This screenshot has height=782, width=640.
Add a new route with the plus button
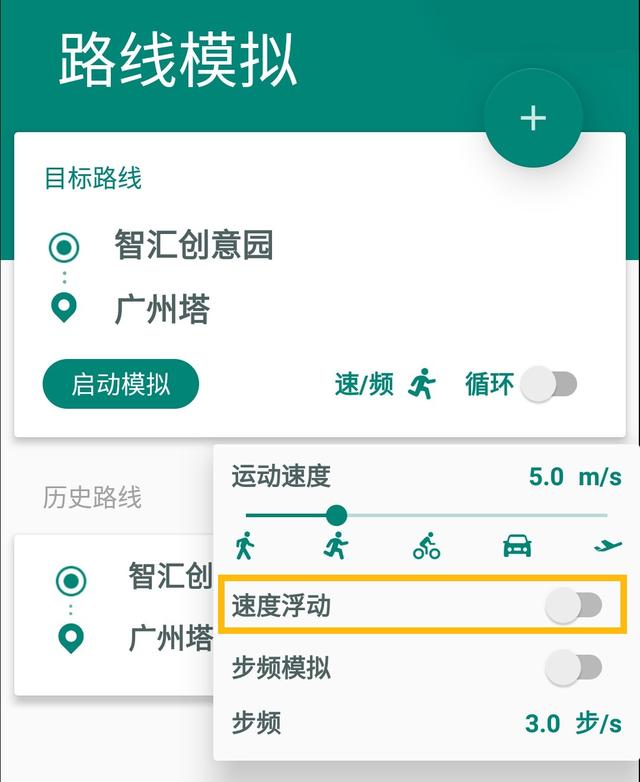tap(533, 118)
